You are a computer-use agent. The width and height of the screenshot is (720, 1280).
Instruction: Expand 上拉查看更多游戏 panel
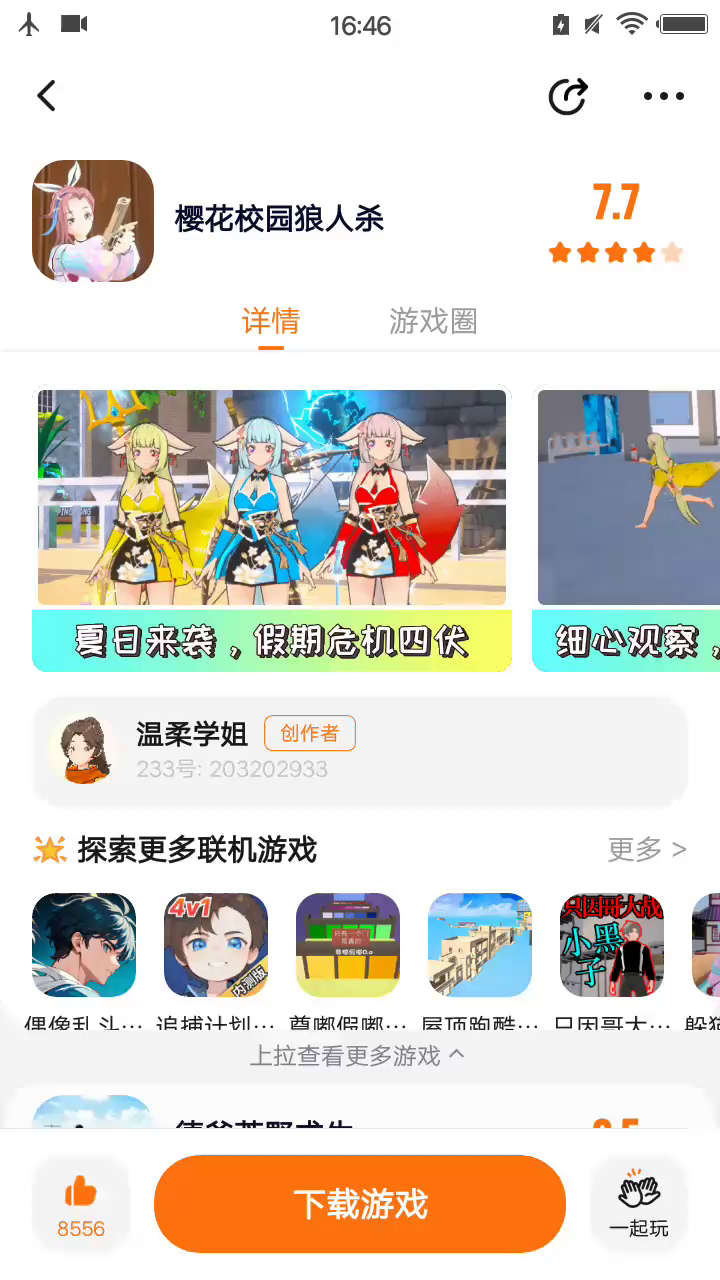pos(358,1056)
